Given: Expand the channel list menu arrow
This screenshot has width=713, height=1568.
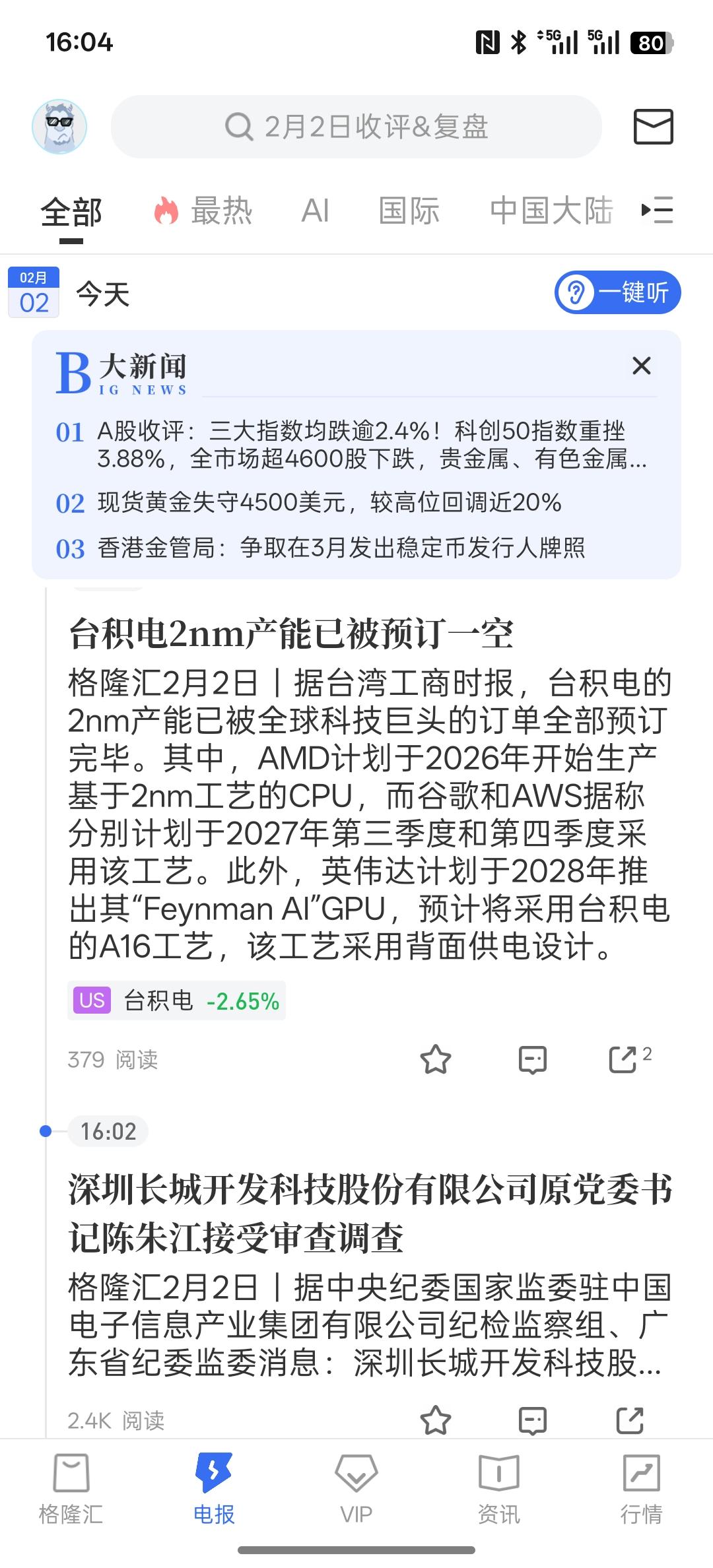Looking at the screenshot, I should click(x=658, y=210).
